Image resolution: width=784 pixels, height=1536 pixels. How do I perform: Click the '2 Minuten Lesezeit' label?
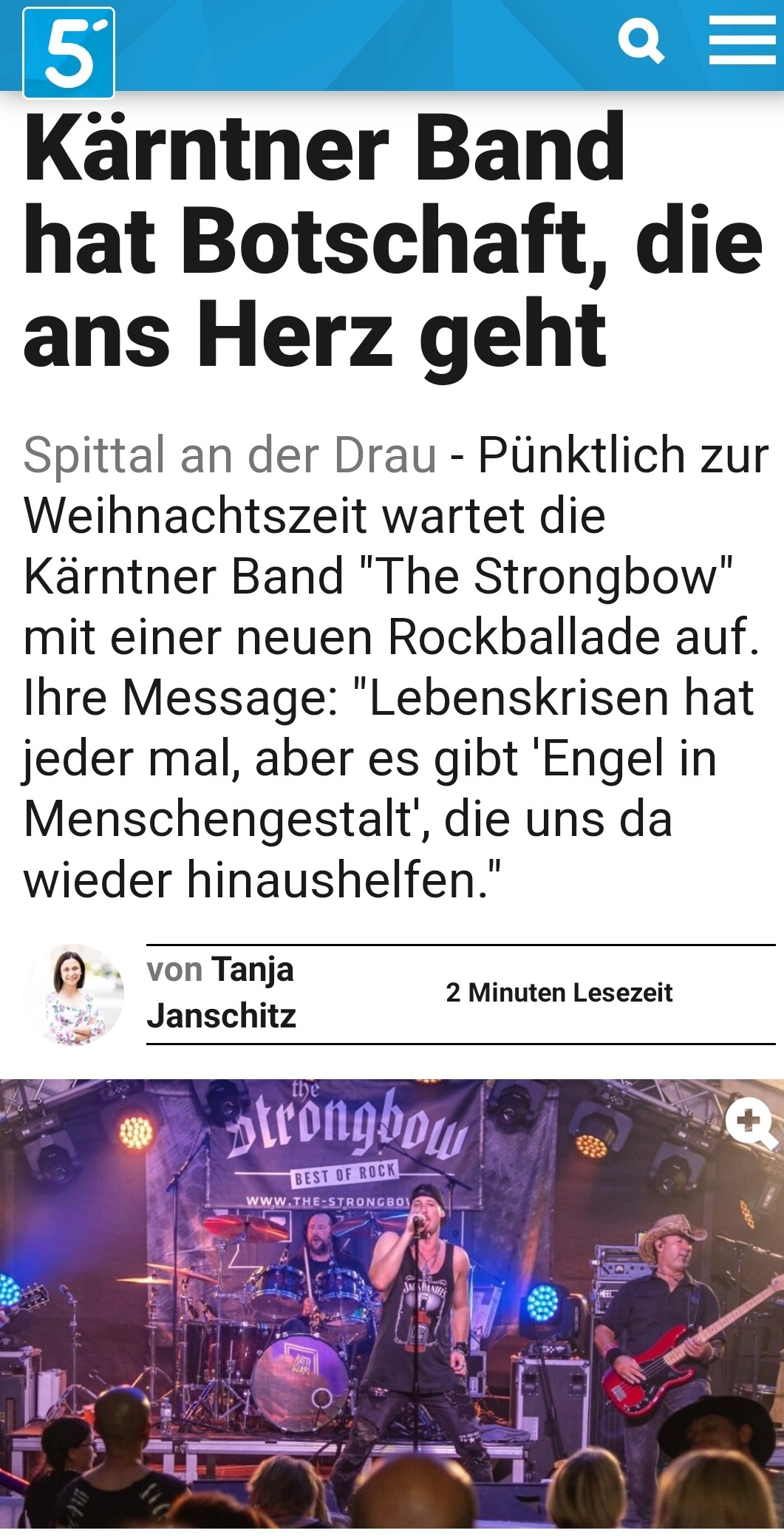pos(559,993)
